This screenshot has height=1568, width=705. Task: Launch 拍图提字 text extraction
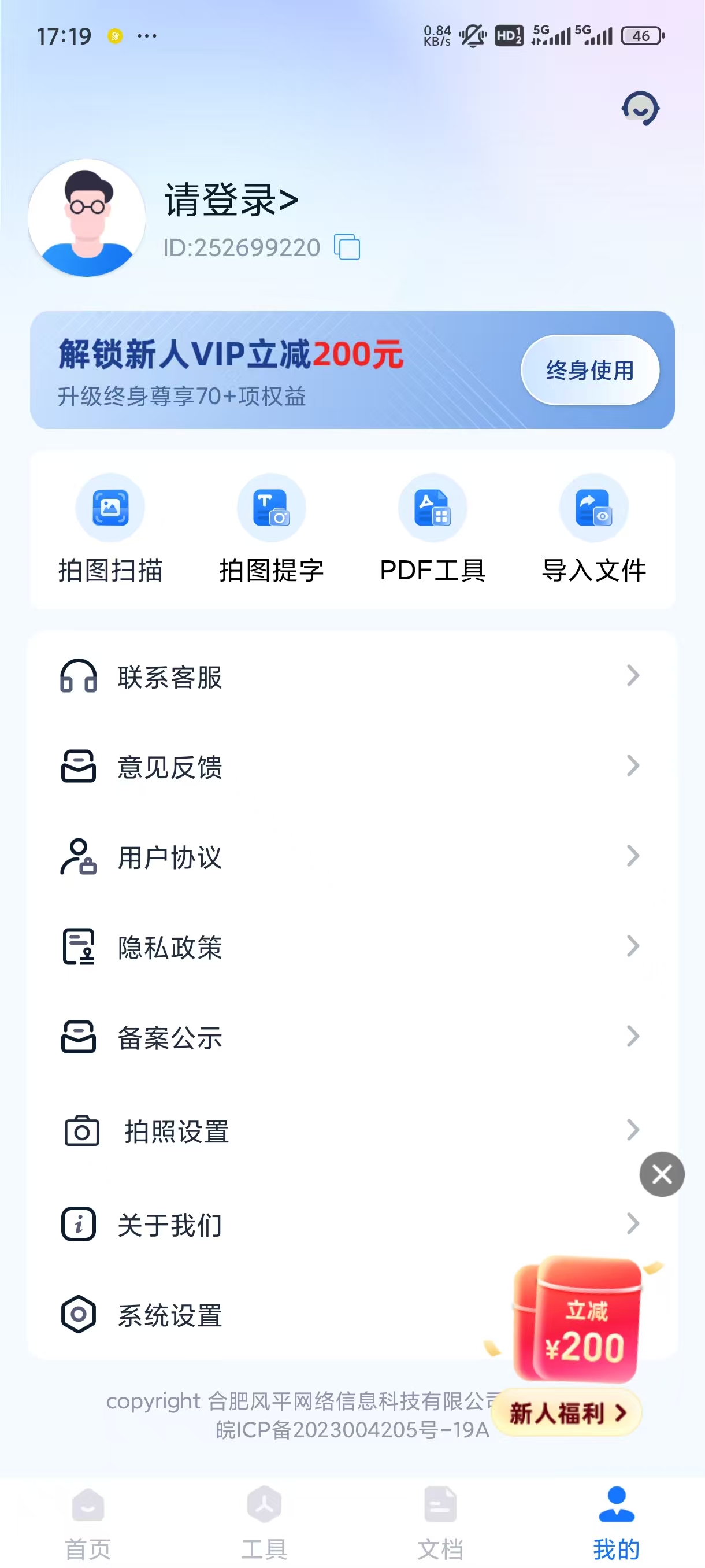coord(271,528)
